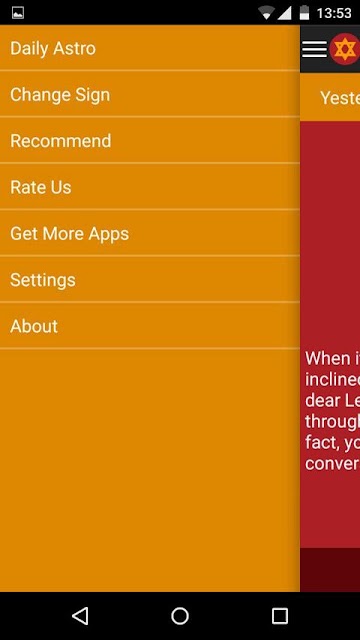Open Daily Astro from the drawer

pyautogui.click(x=150, y=48)
